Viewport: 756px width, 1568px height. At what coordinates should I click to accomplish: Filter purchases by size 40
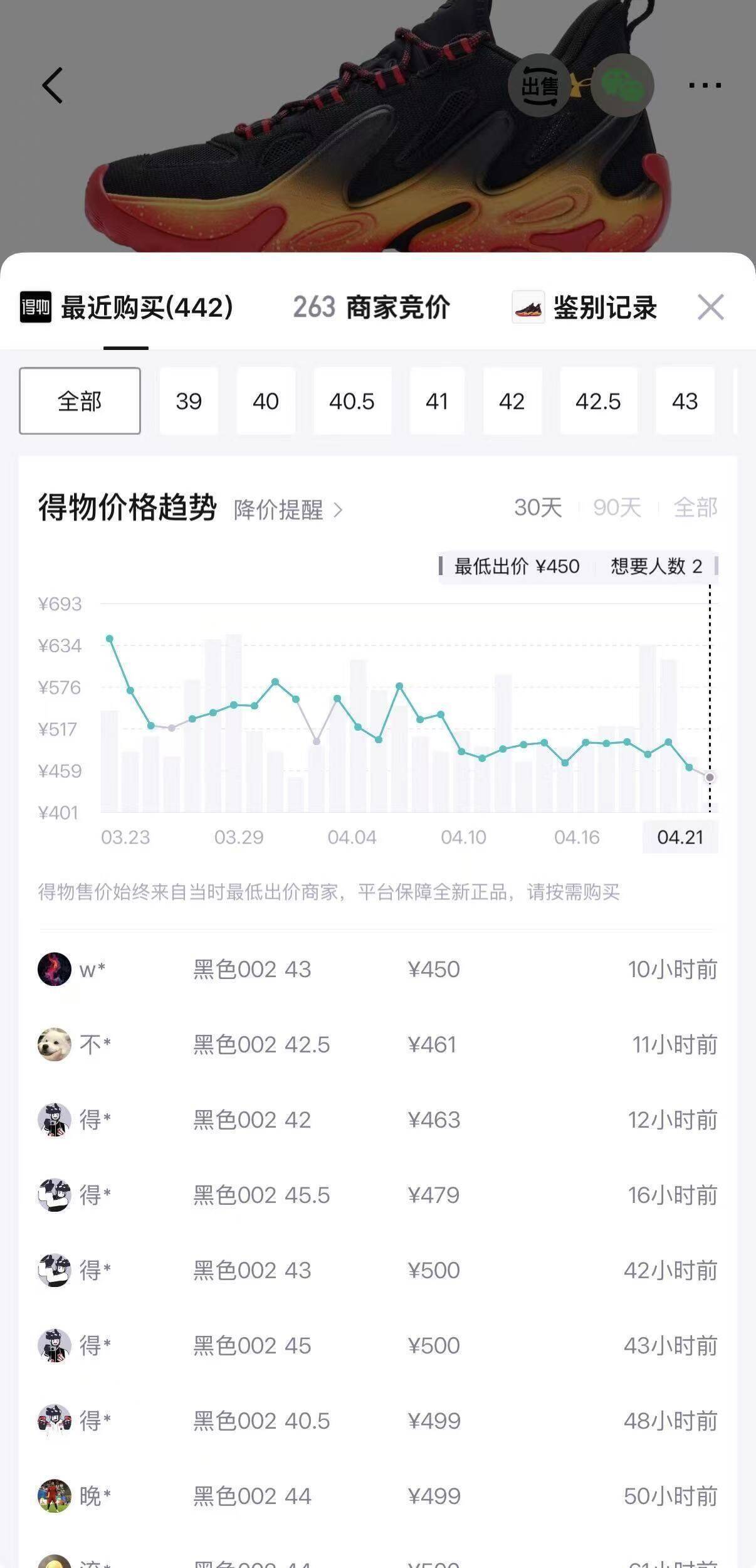265,401
